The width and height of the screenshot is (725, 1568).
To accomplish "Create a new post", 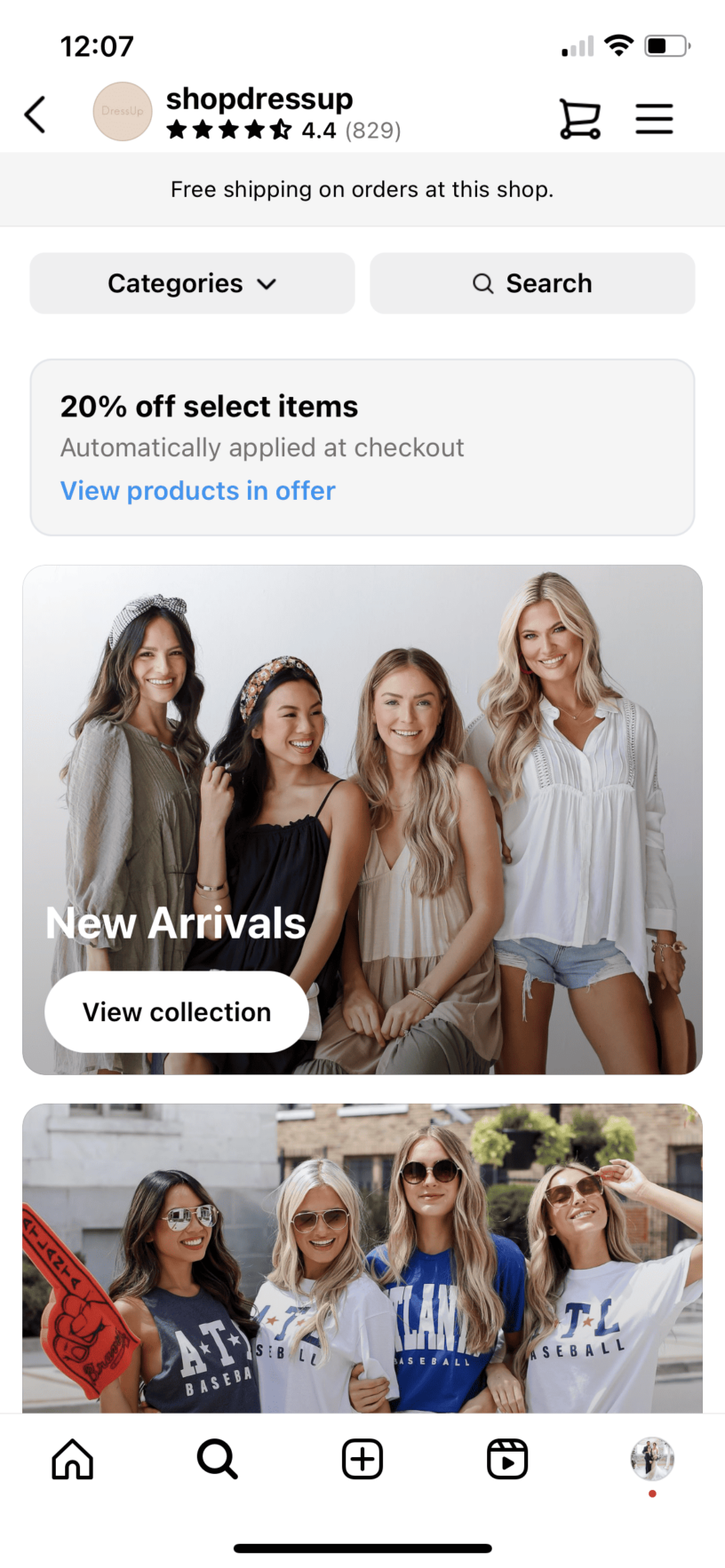I will pyautogui.click(x=362, y=1459).
